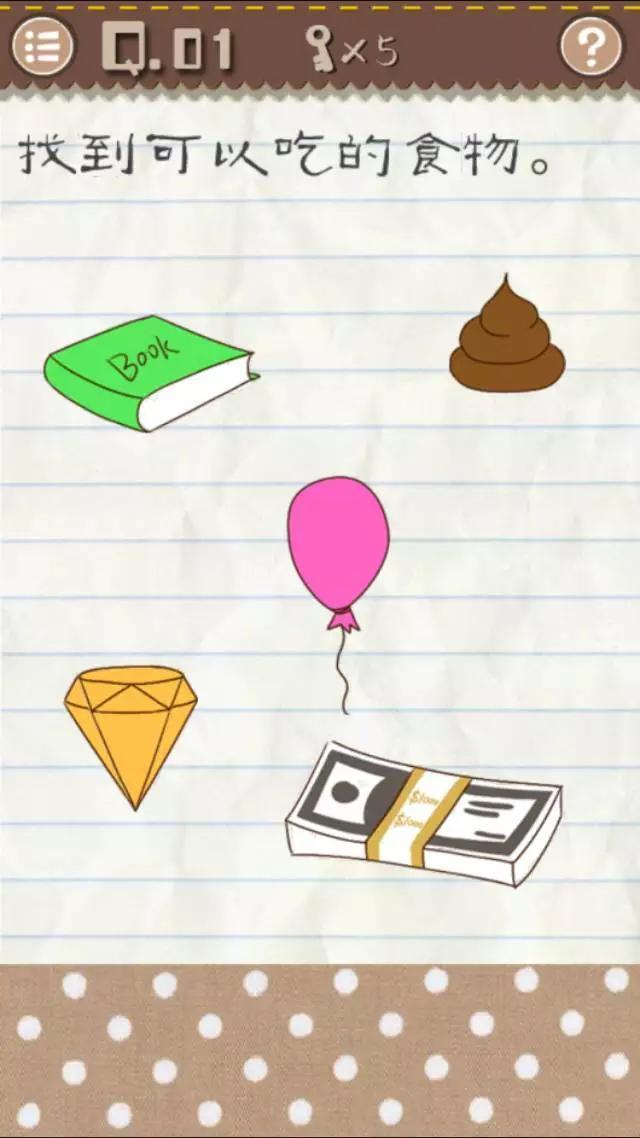Open the question mark hint button
This screenshot has width=640, height=1138.
click(x=590, y=46)
